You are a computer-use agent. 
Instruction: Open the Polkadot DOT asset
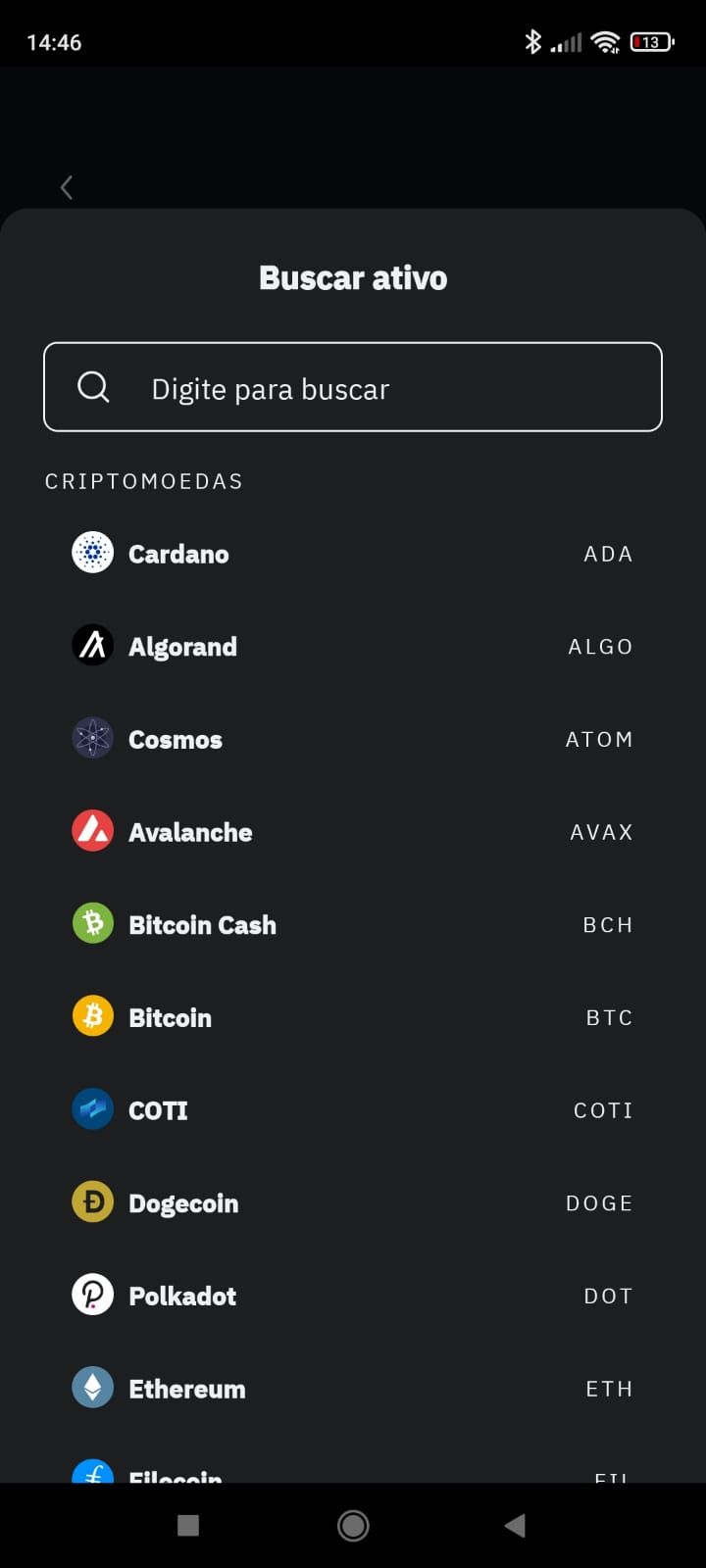coord(353,1296)
